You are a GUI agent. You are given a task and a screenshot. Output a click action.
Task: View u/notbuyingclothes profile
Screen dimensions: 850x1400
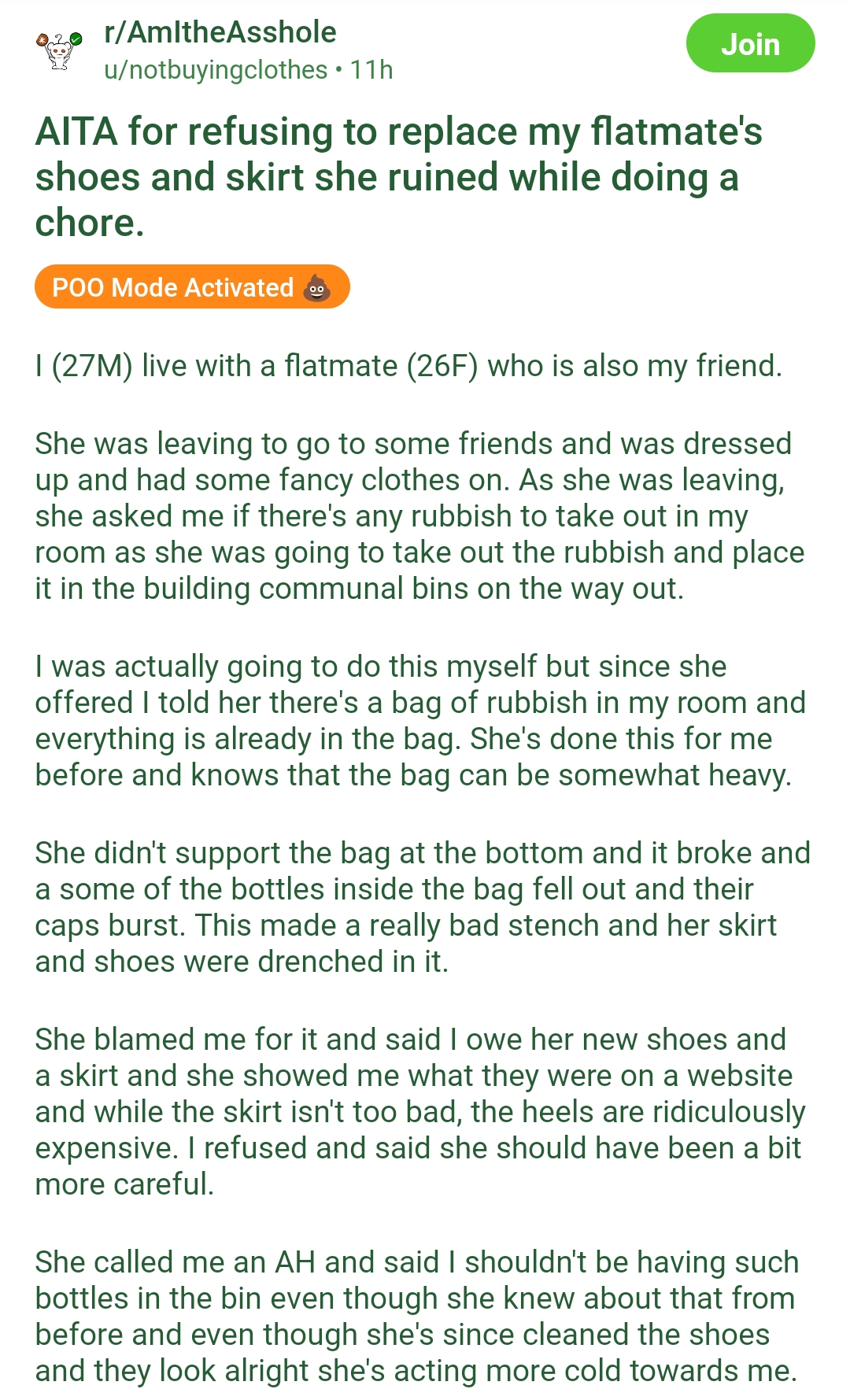click(x=216, y=70)
